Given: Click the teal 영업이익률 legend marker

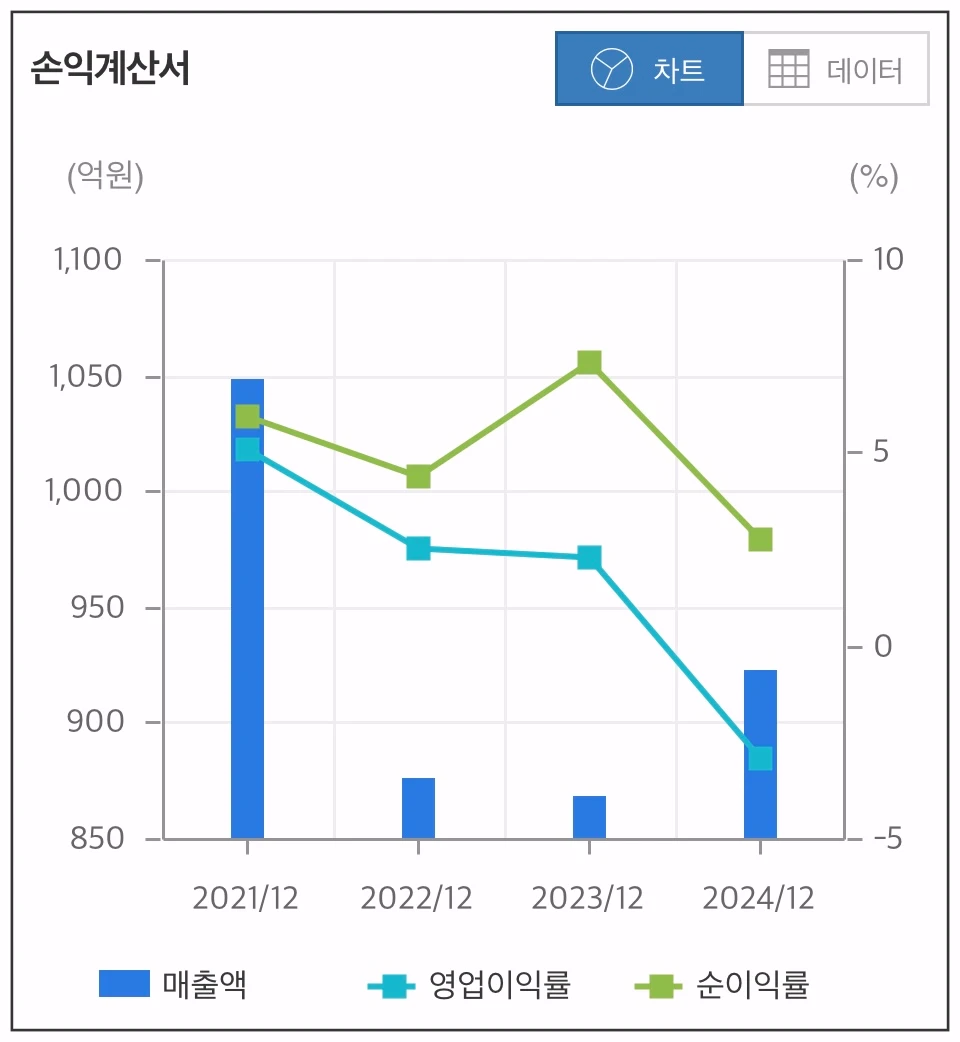Looking at the screenshot, I should (395, 985).
